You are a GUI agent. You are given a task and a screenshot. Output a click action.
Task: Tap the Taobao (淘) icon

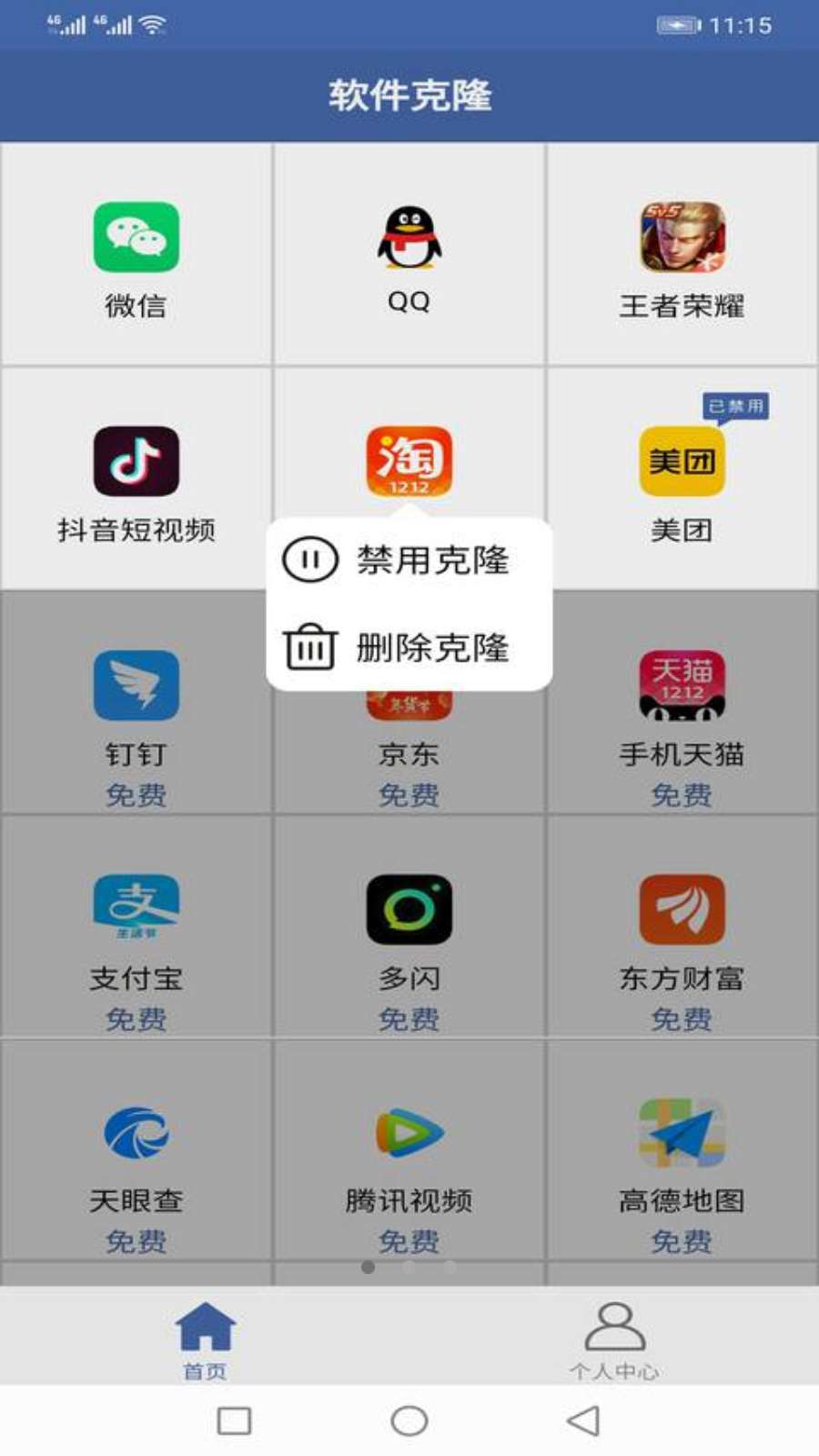(409, 462)
